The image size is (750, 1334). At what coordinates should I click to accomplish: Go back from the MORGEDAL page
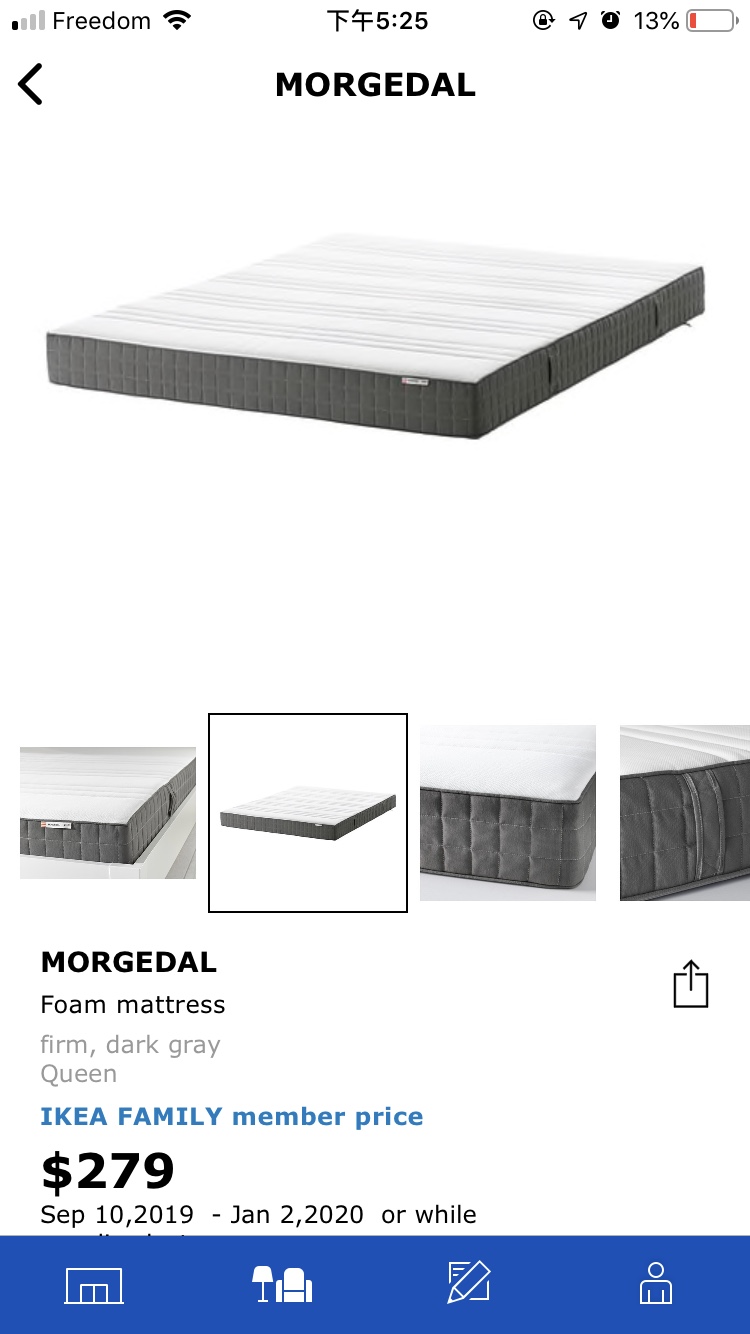32,85
